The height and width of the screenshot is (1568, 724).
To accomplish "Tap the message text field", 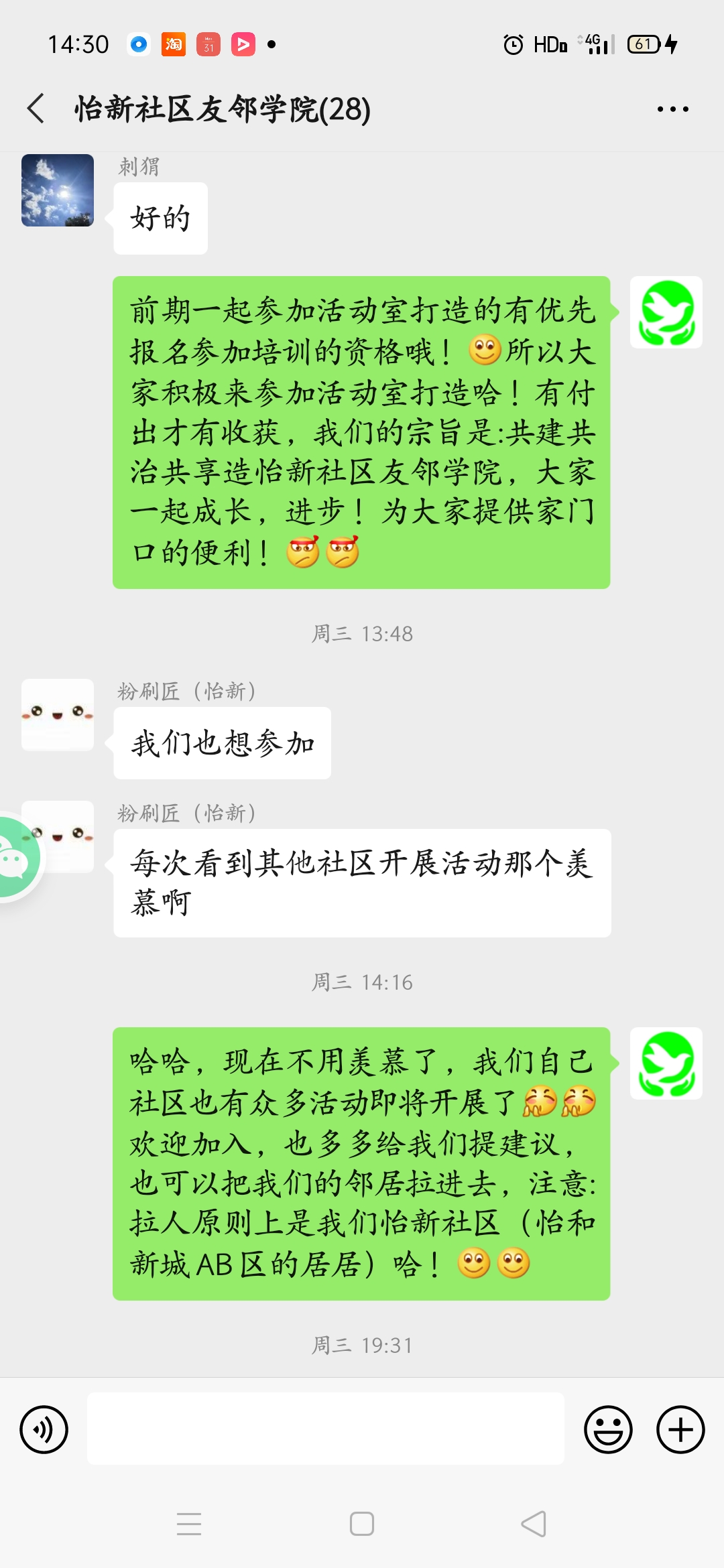I will pos(326,1429).
